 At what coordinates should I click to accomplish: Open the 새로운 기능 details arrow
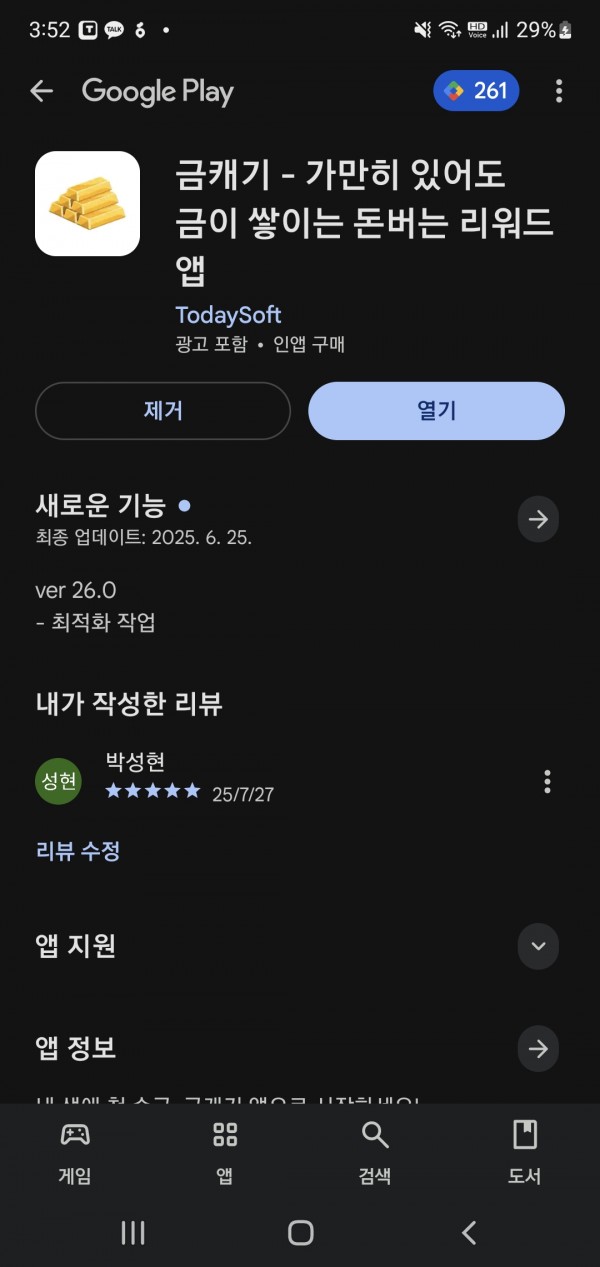coord(538,519)
